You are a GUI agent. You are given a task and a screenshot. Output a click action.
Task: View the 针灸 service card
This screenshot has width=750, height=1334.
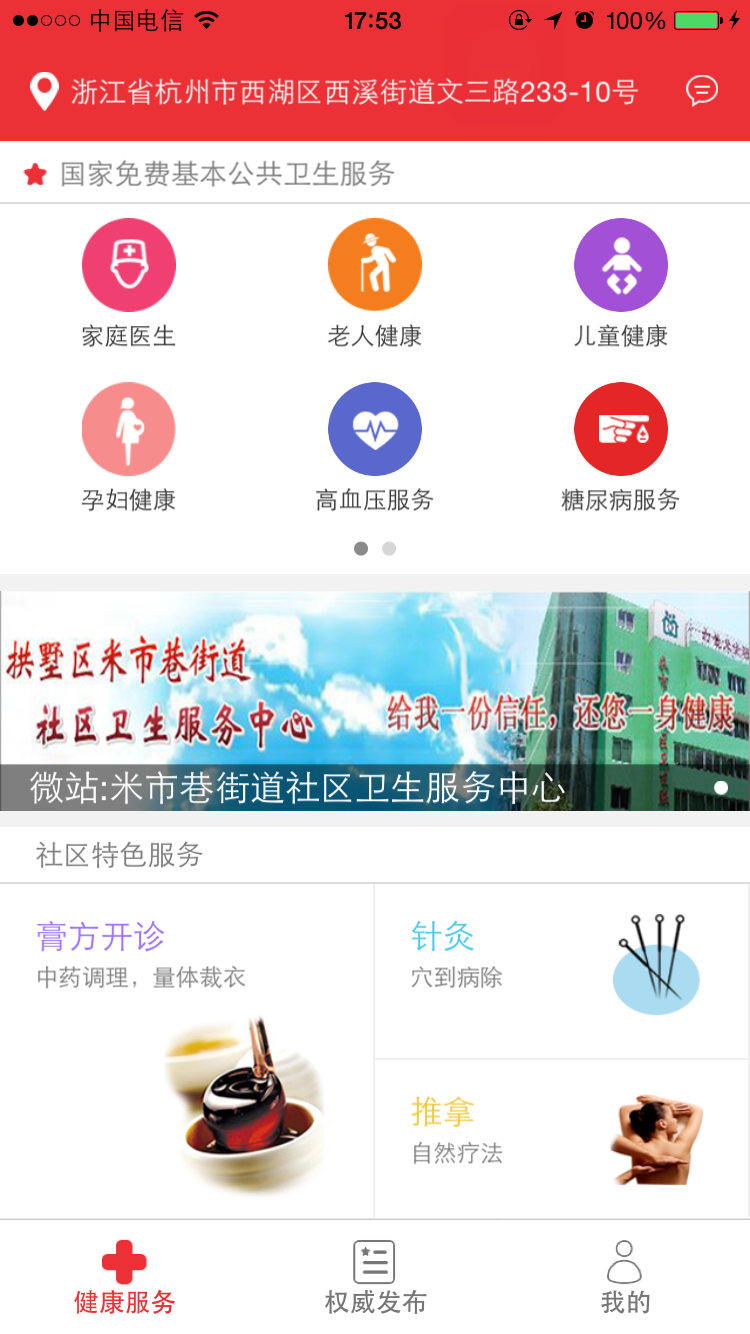tap(561, 971)
